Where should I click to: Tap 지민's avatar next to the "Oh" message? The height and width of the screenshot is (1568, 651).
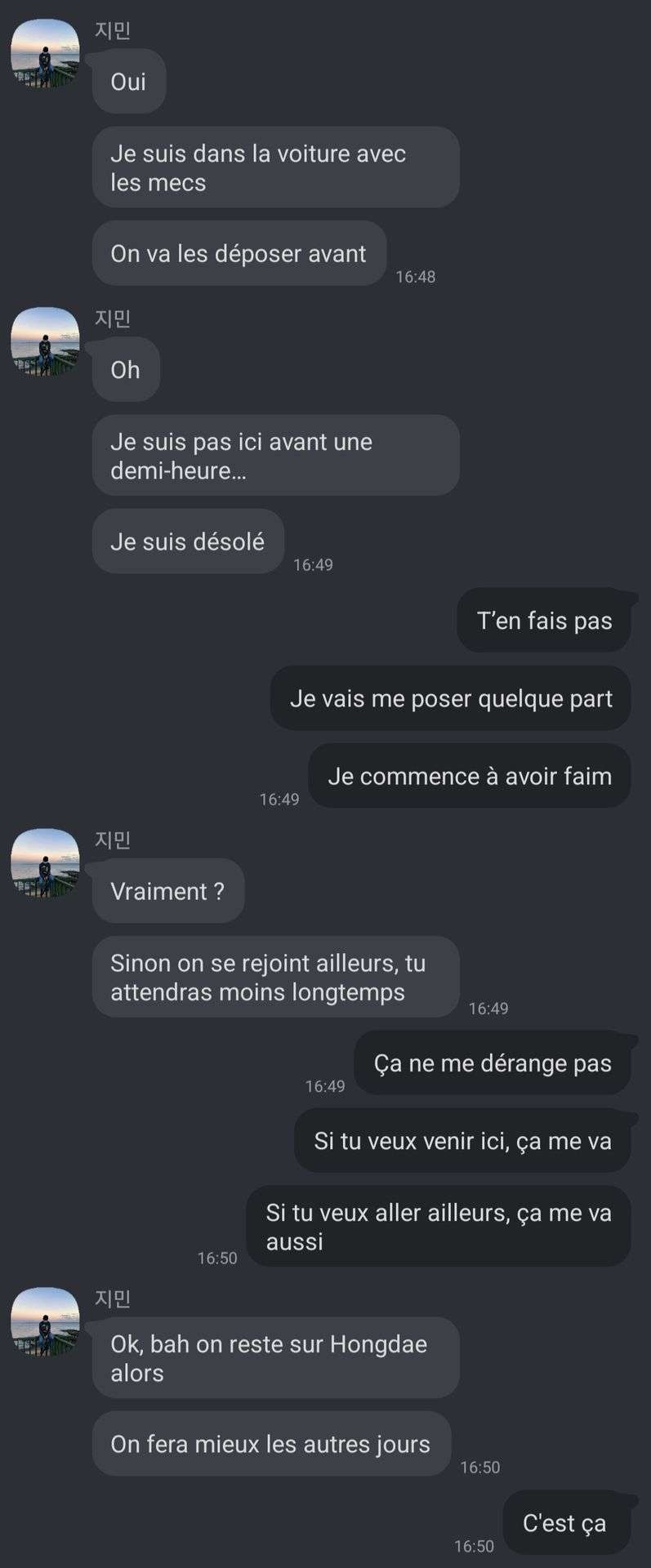pos(45,341)
